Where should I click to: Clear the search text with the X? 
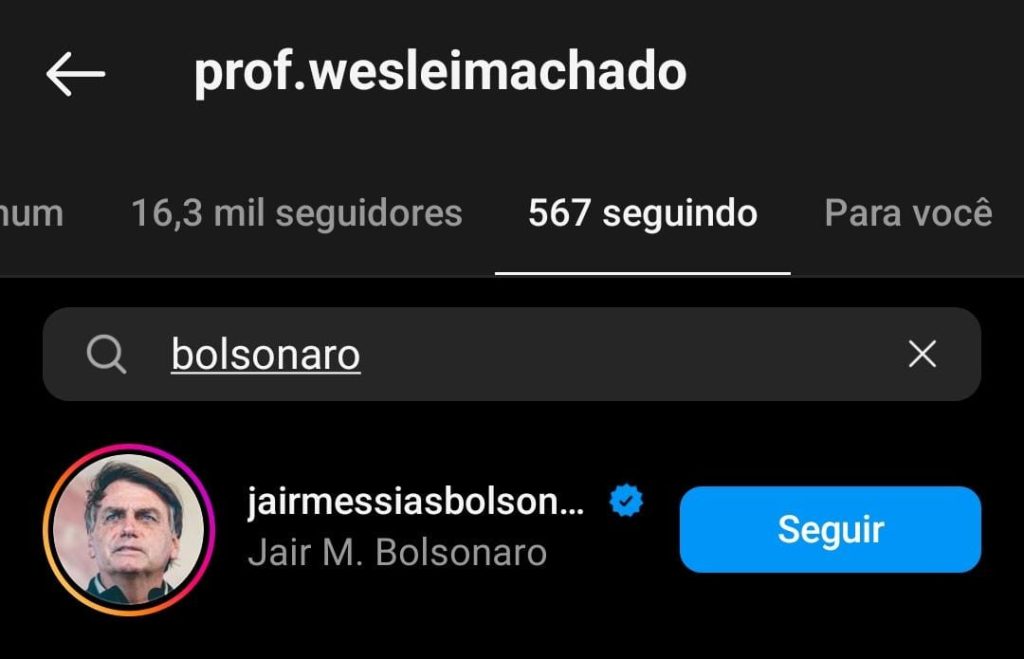(x=922, y=354)
